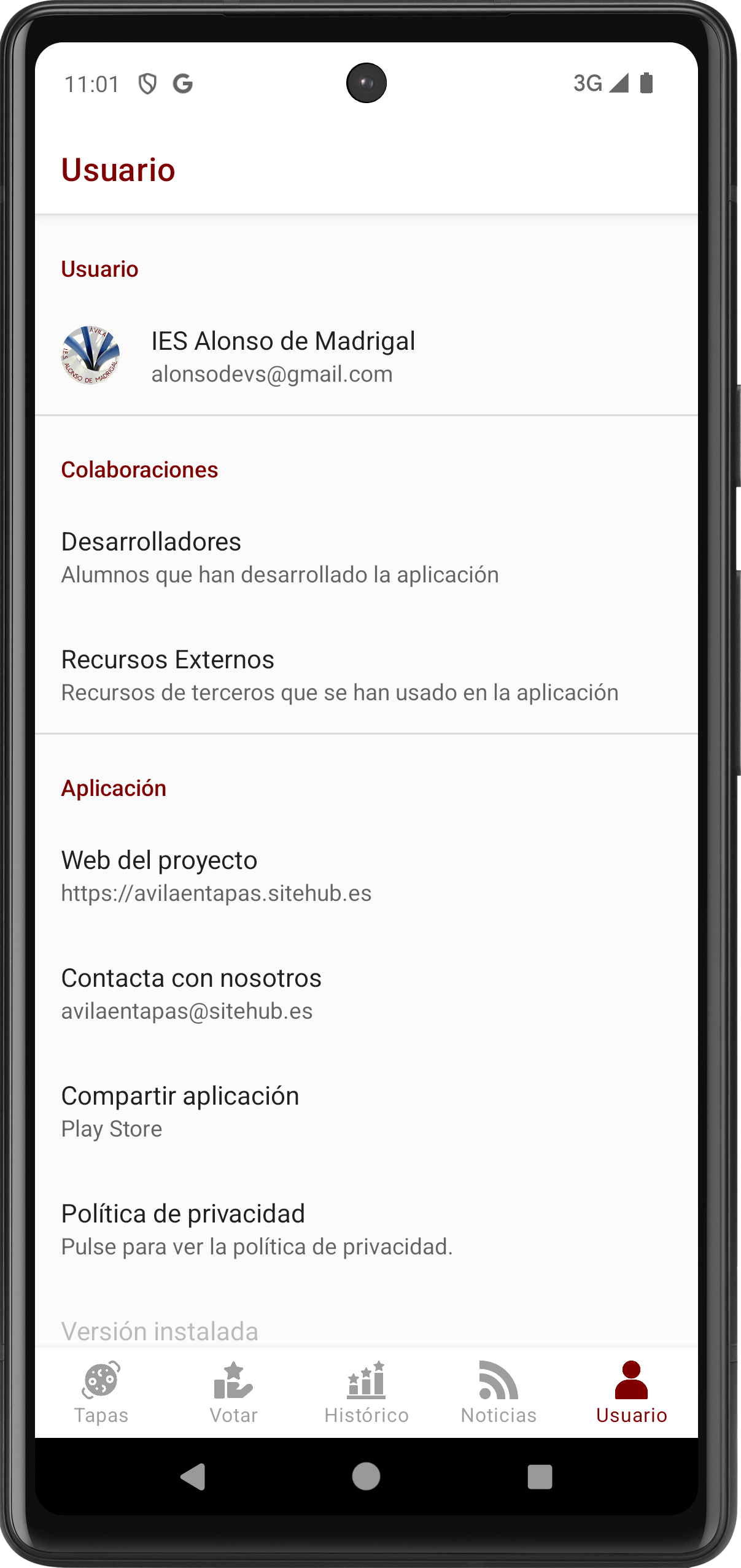Switch to the Tapas tab
The image size is (741, 1568).
(x=101, y=1392)
